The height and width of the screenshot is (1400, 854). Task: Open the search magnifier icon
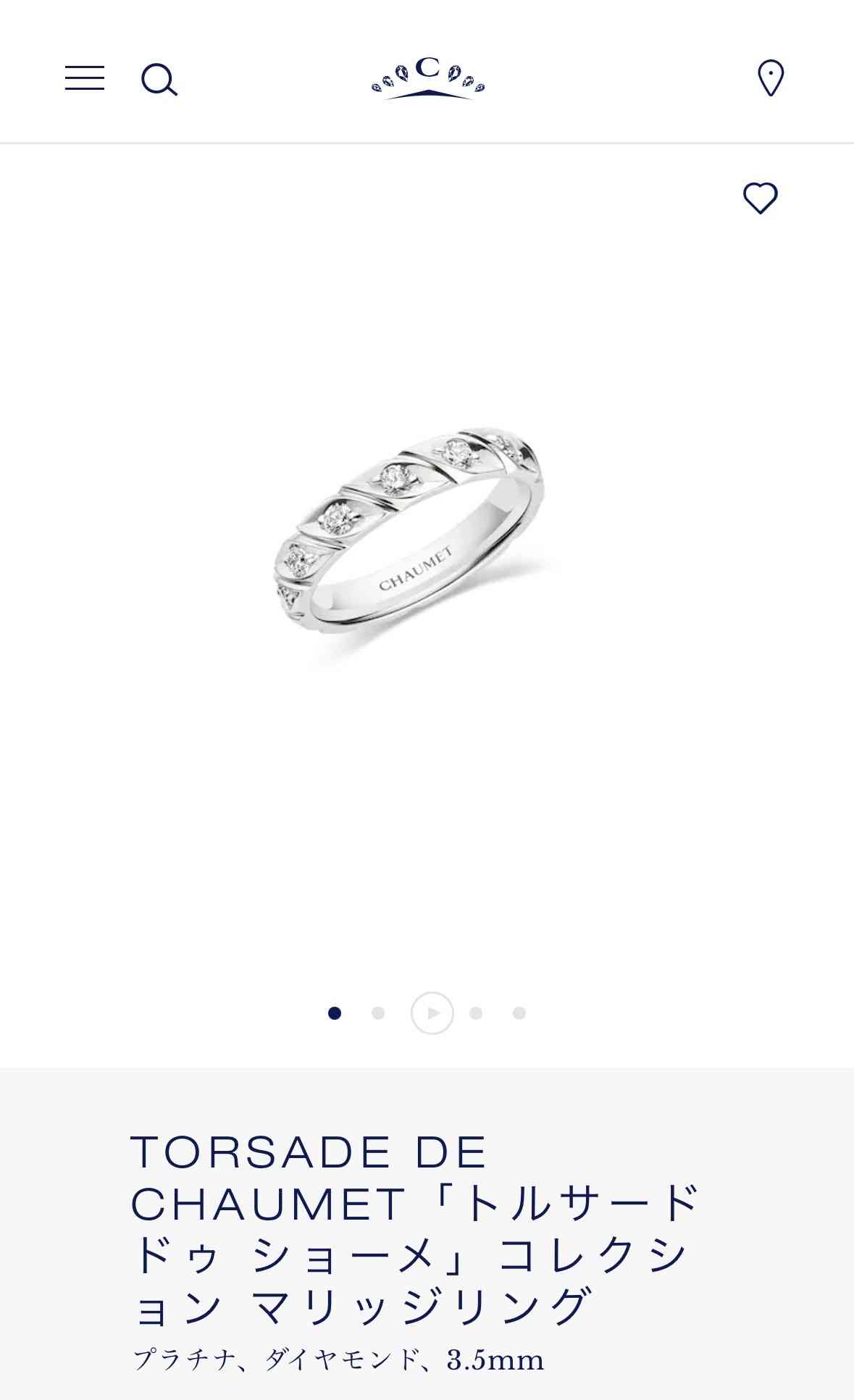click(x=159, y=80)
